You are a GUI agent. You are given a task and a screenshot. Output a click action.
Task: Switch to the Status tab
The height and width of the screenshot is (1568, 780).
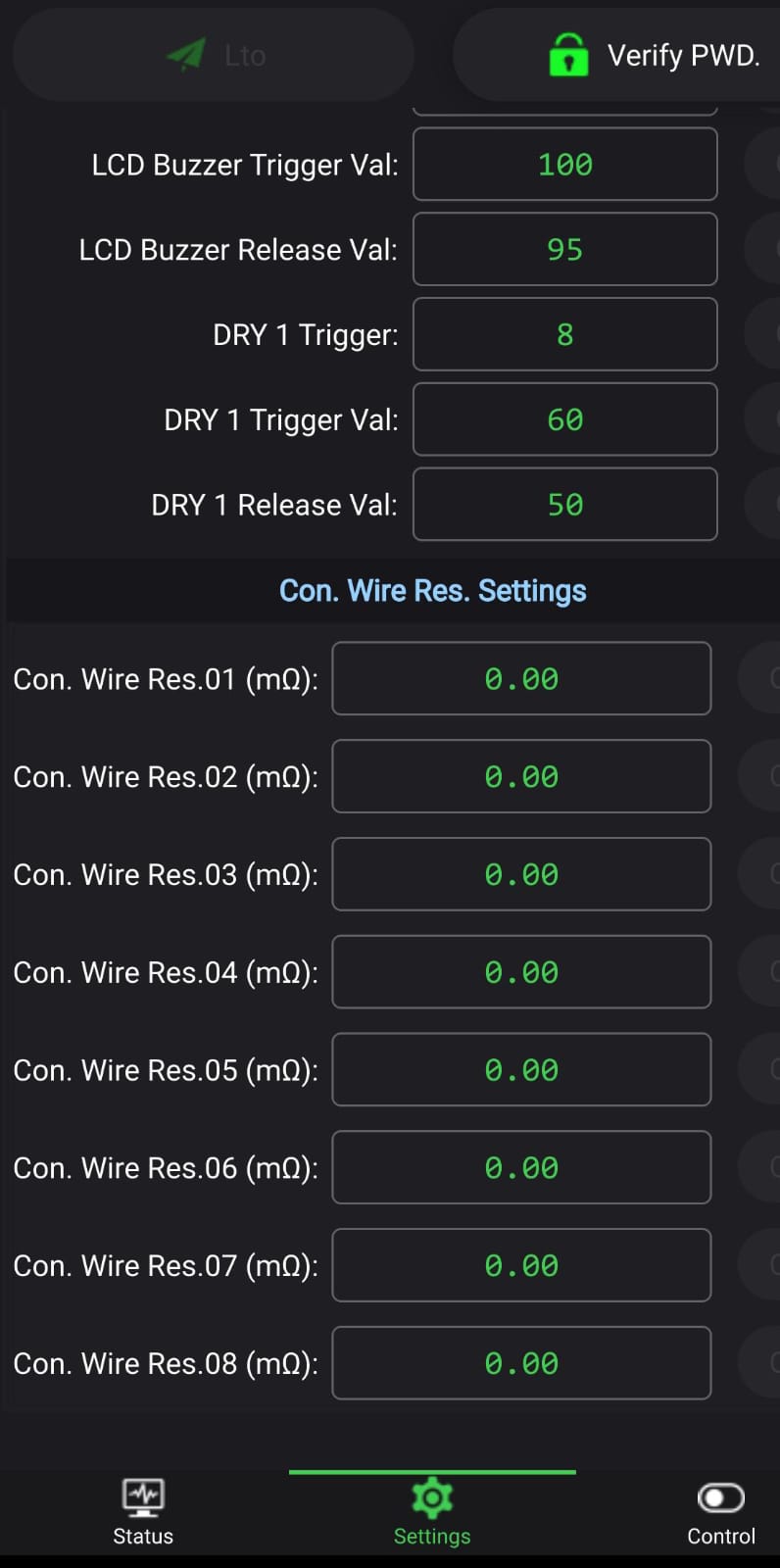tap(143, 1512)
